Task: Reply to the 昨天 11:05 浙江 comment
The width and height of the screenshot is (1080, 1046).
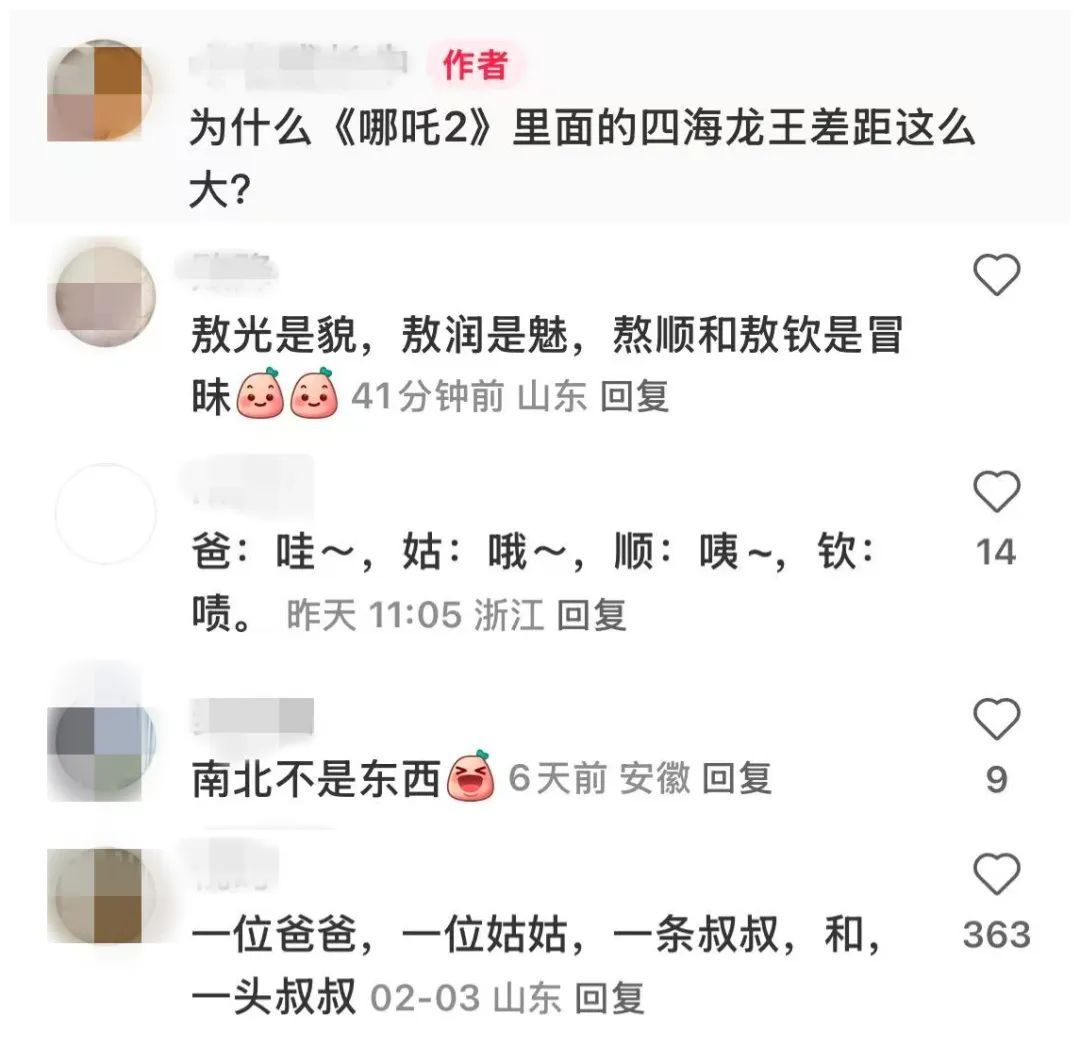Action: coord(591,615)
